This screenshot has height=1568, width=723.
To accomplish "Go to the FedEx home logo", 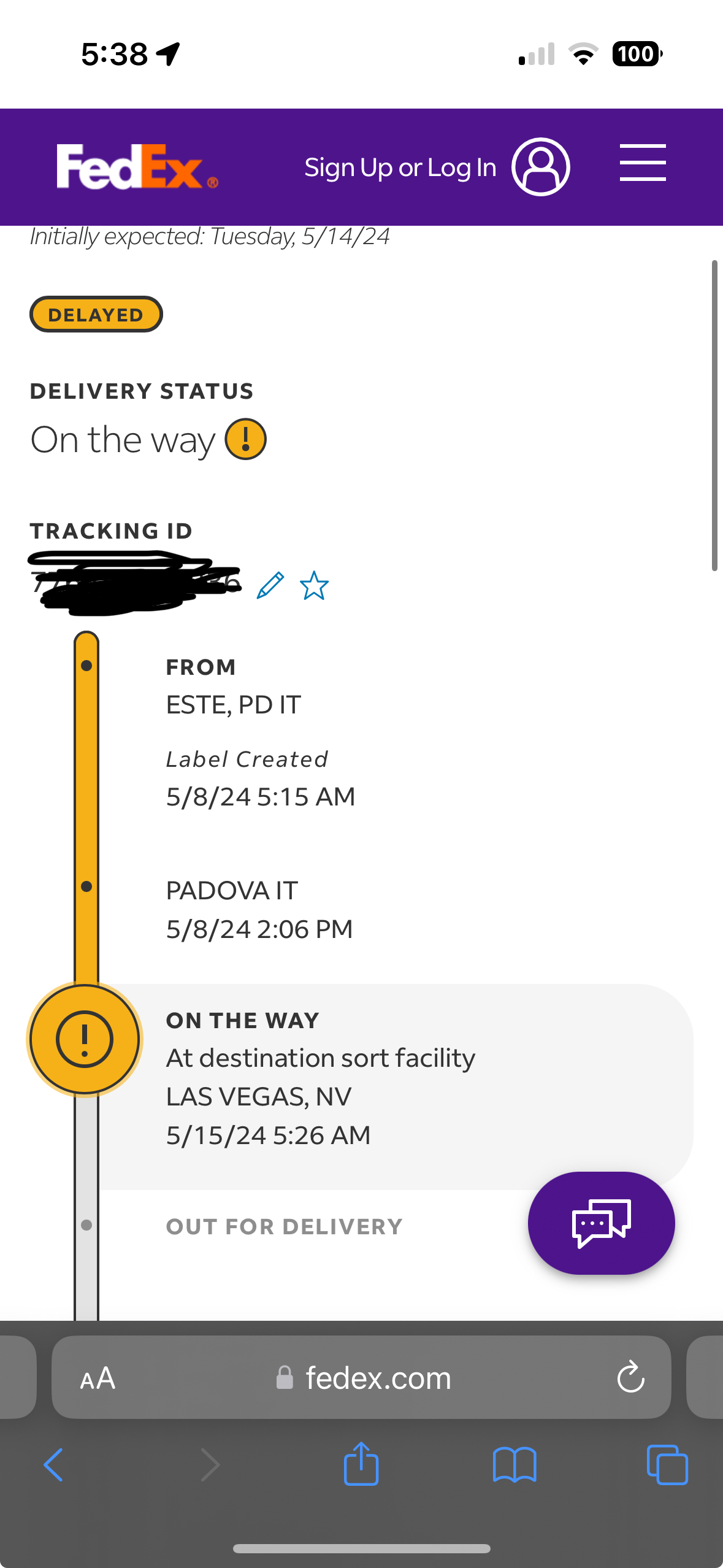I will 137,167.
